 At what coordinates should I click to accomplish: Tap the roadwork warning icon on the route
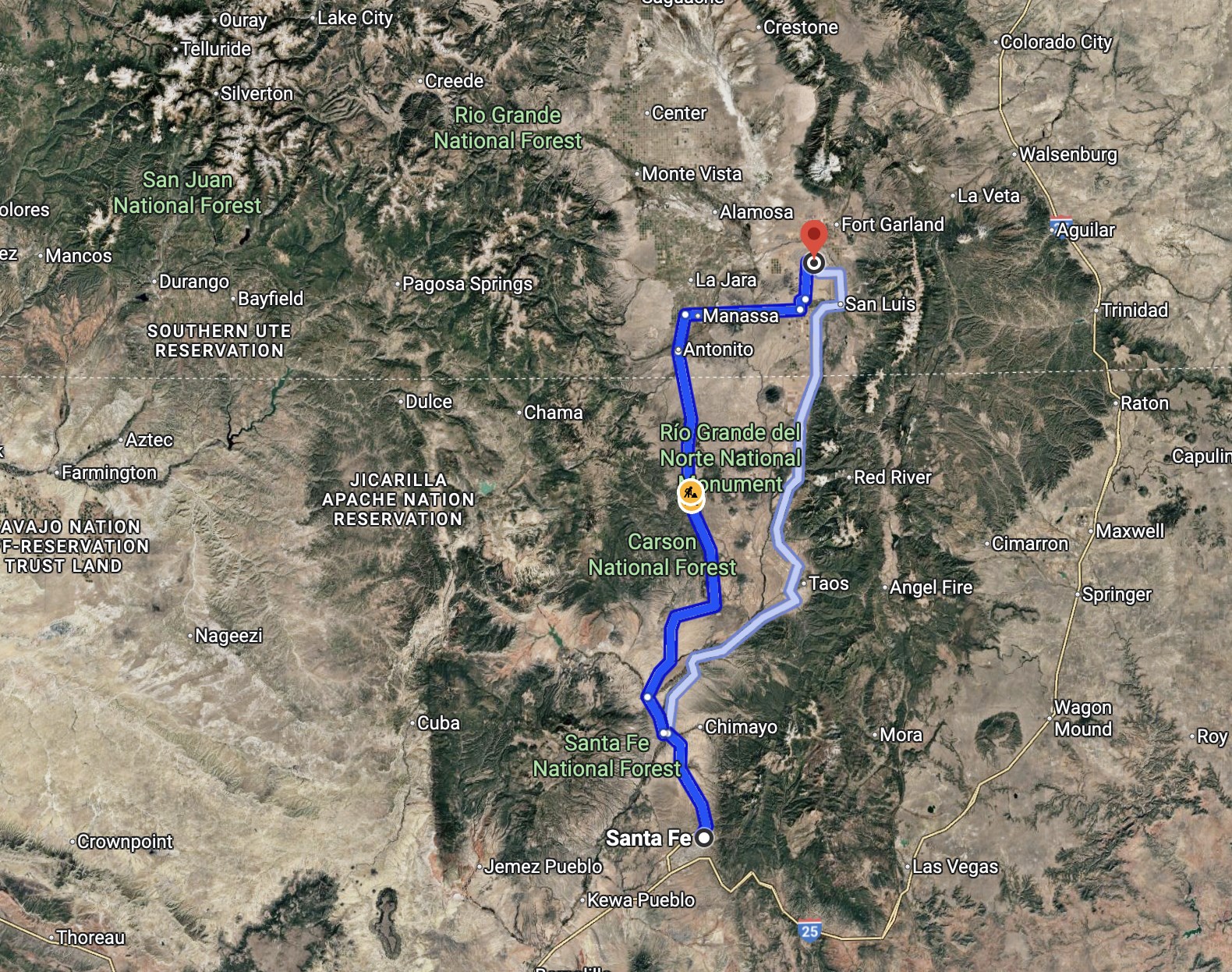pyautogui.click(x=691, y=493)
